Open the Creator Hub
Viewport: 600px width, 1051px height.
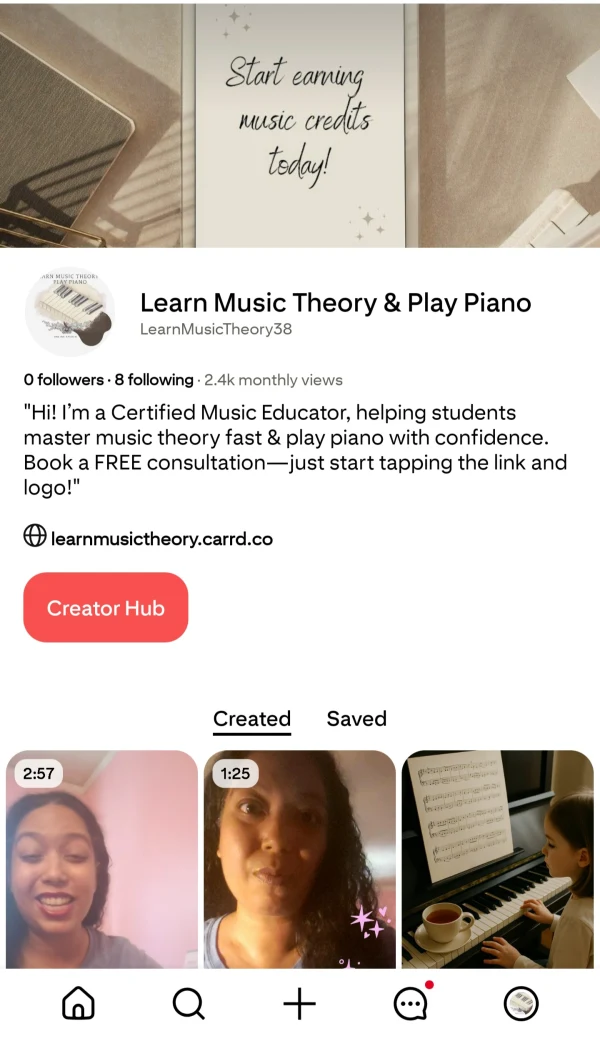pyautogui.click(x=105, y=607)
